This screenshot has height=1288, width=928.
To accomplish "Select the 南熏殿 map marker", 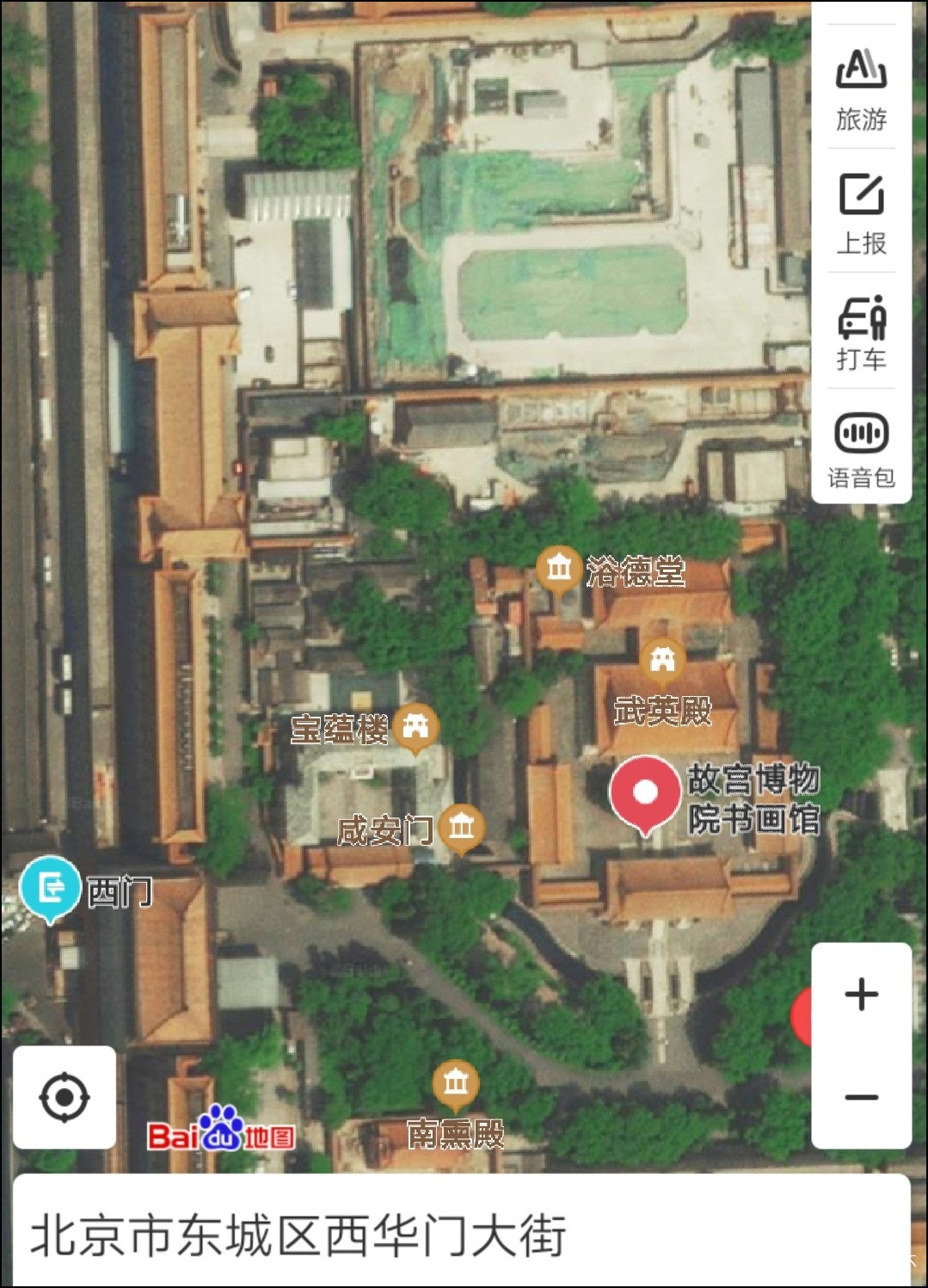I will [x=456, y=1082].
